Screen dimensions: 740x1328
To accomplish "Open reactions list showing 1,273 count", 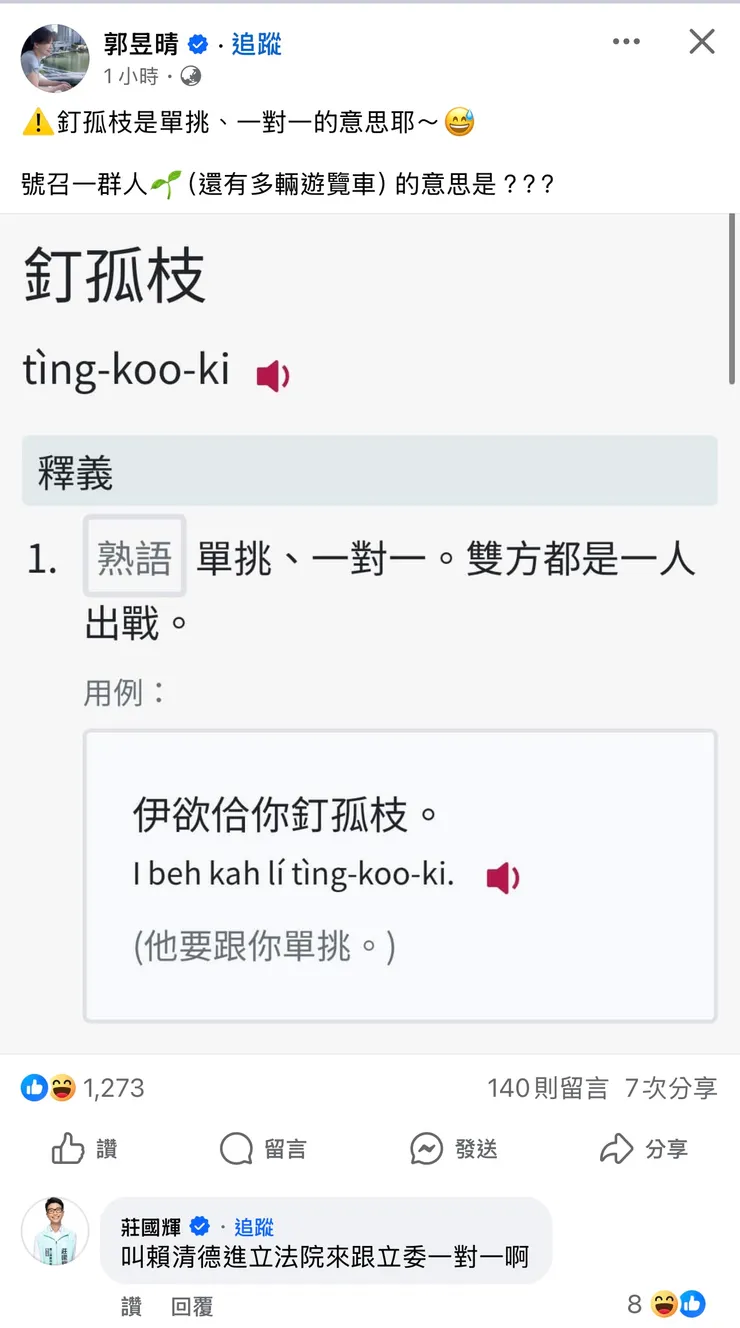I will [x=113, y=1089].
